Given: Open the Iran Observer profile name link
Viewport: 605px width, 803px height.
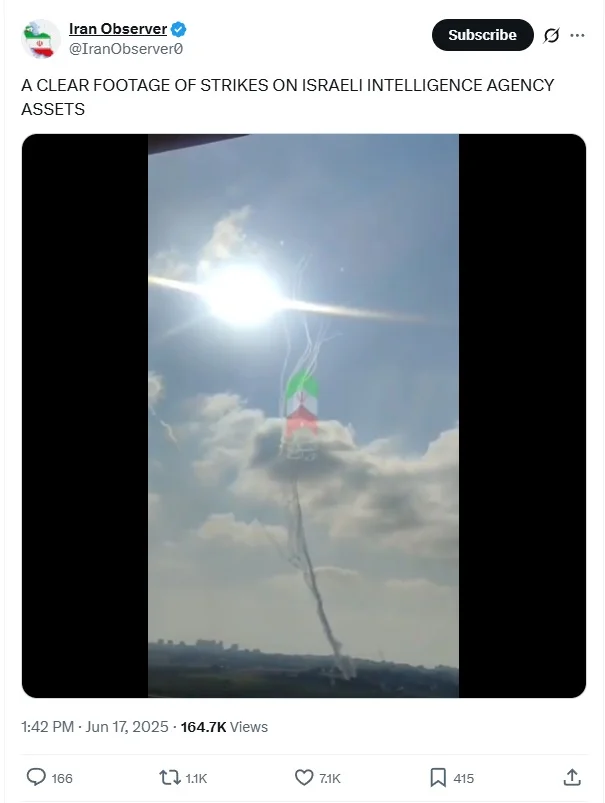Looking at the screenshot, I should point(118,29).
